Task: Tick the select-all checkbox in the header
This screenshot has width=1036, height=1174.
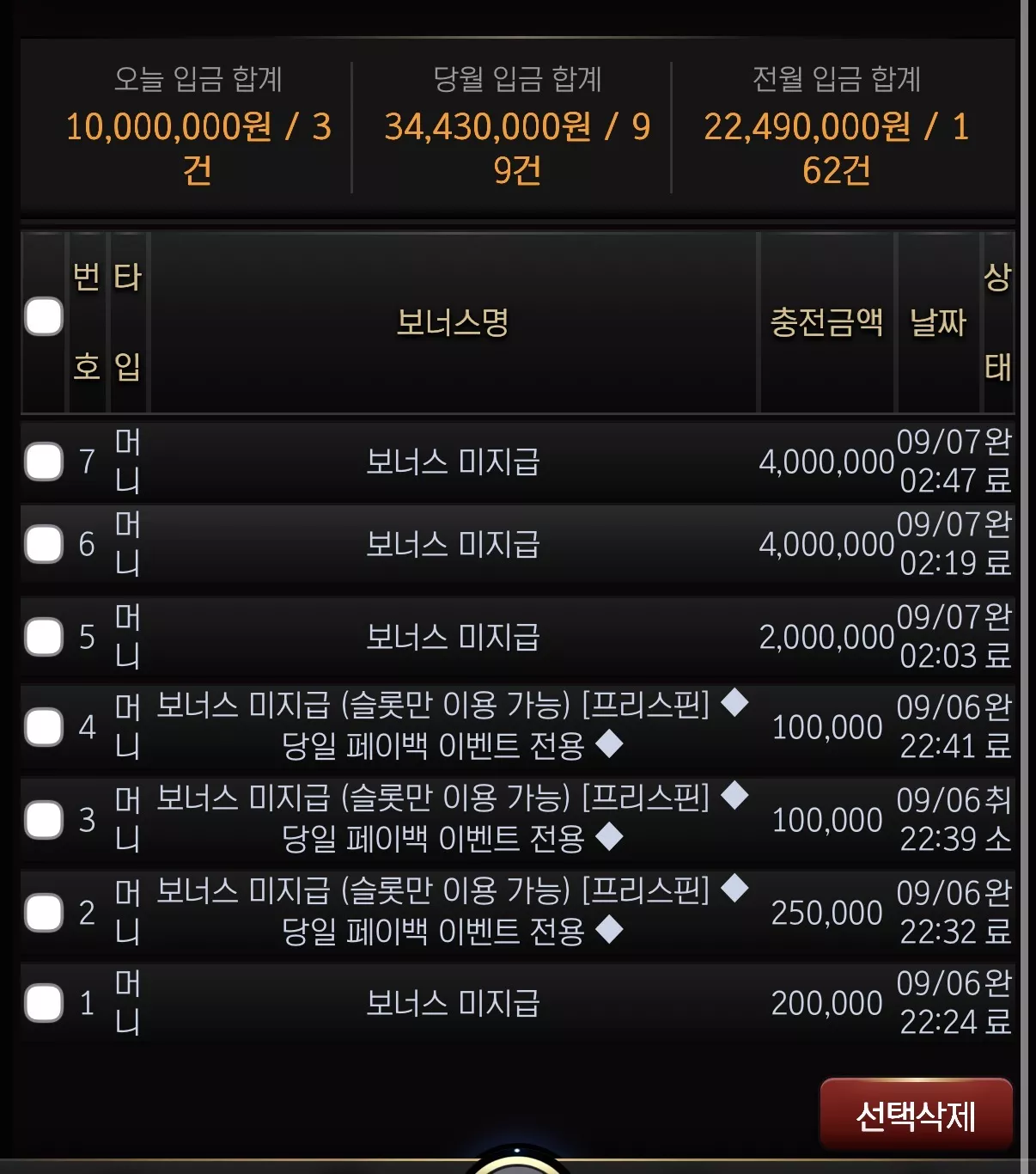Action: (x=44, y=317)
